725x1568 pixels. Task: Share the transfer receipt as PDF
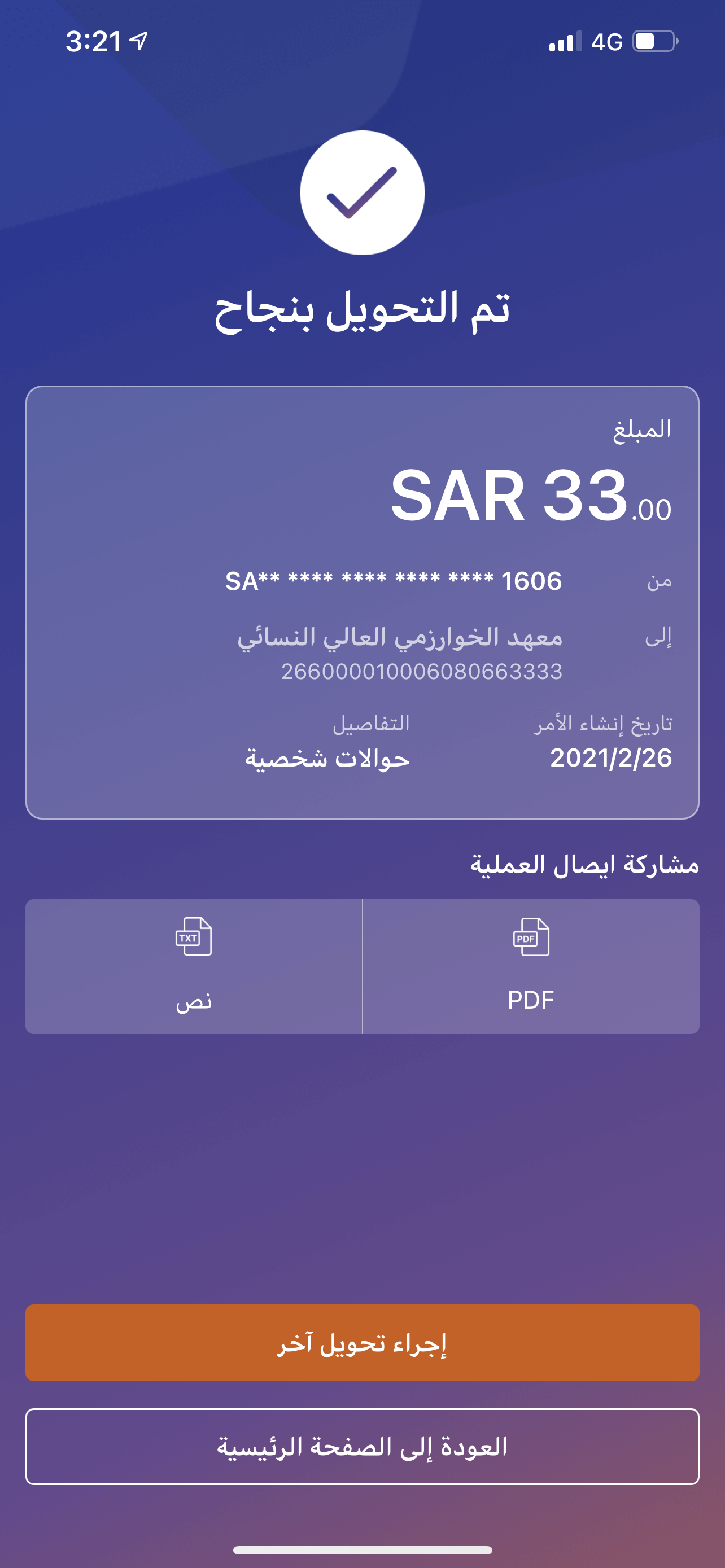530,966
